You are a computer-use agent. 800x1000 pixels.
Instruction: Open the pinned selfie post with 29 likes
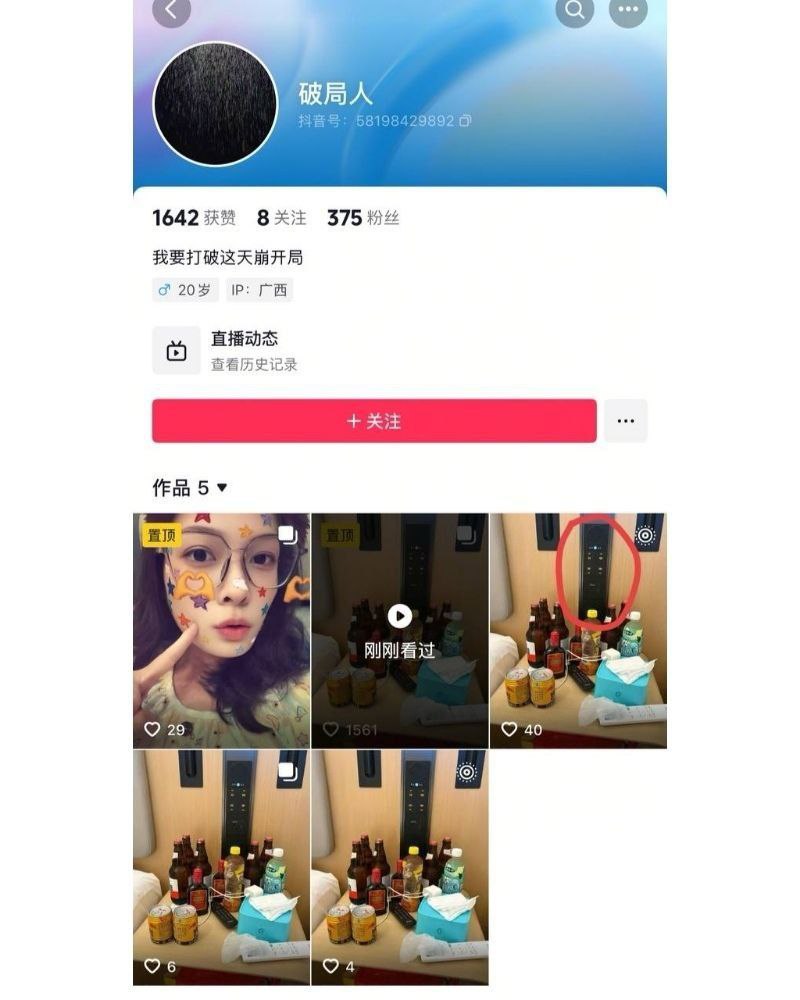pyautogui.click(x=221, y=630)
